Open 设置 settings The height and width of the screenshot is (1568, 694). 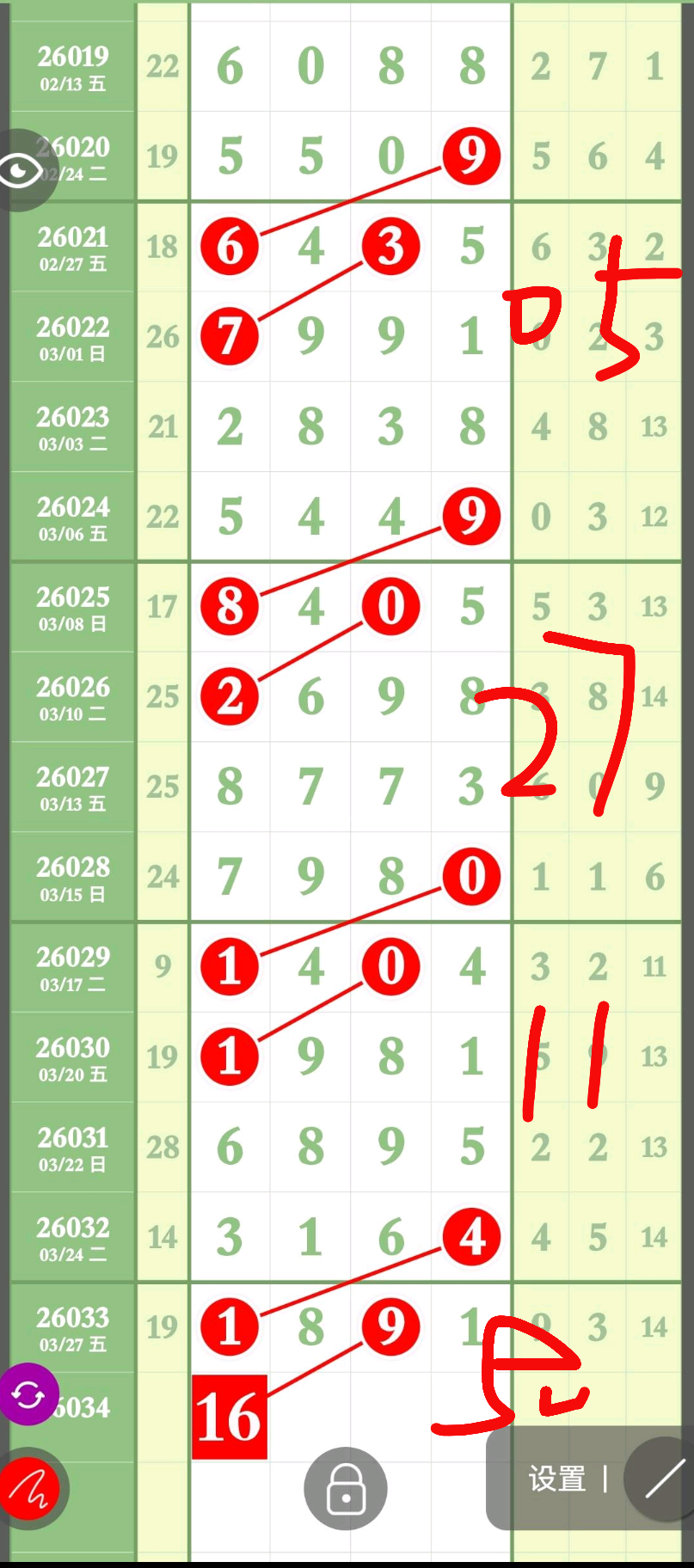click(x=557, y=1479)
